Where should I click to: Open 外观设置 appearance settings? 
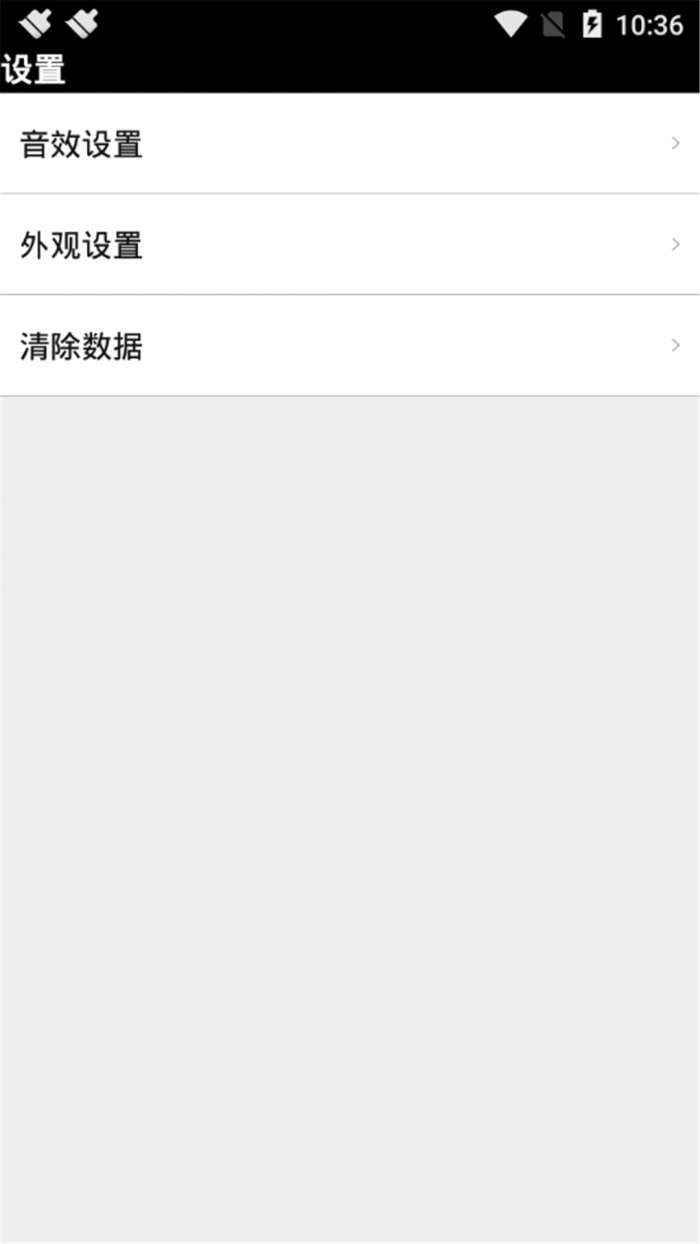(350, 245)
